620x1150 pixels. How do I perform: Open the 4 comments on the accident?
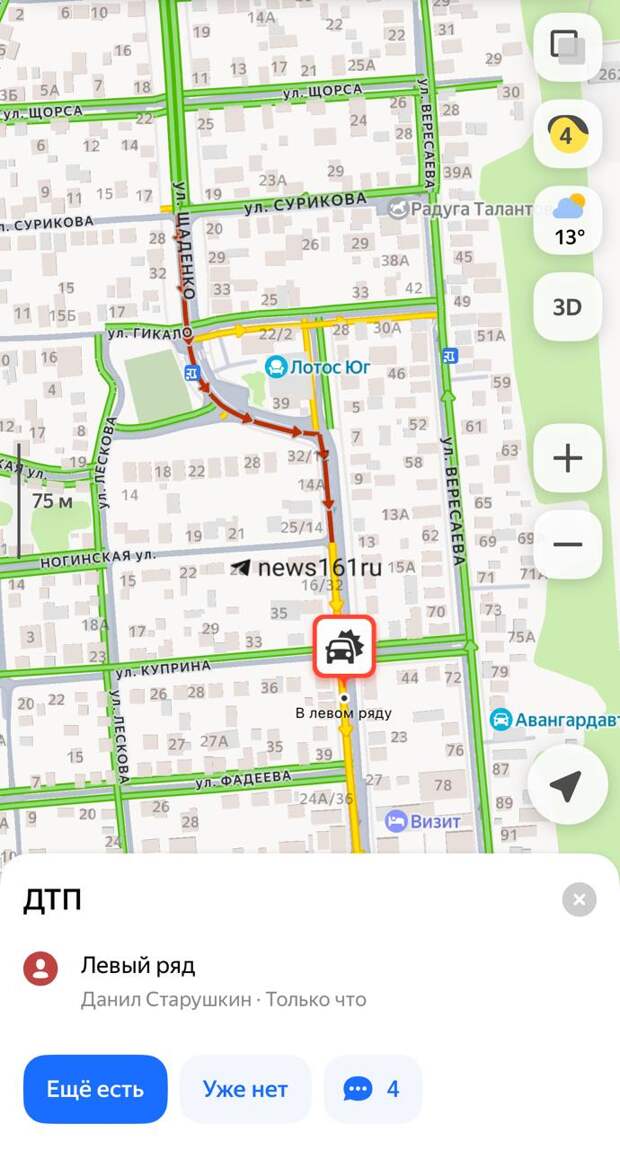pos(372,1089)
